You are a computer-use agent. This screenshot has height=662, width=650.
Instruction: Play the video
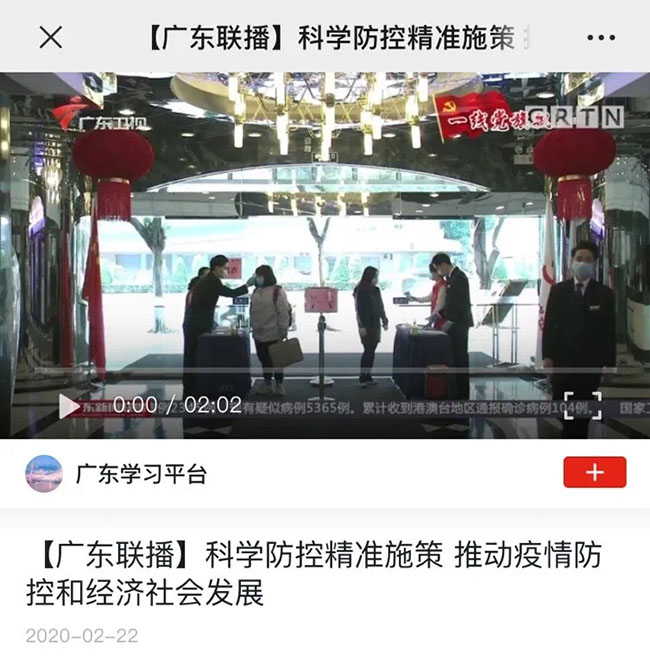click(70, 406)
